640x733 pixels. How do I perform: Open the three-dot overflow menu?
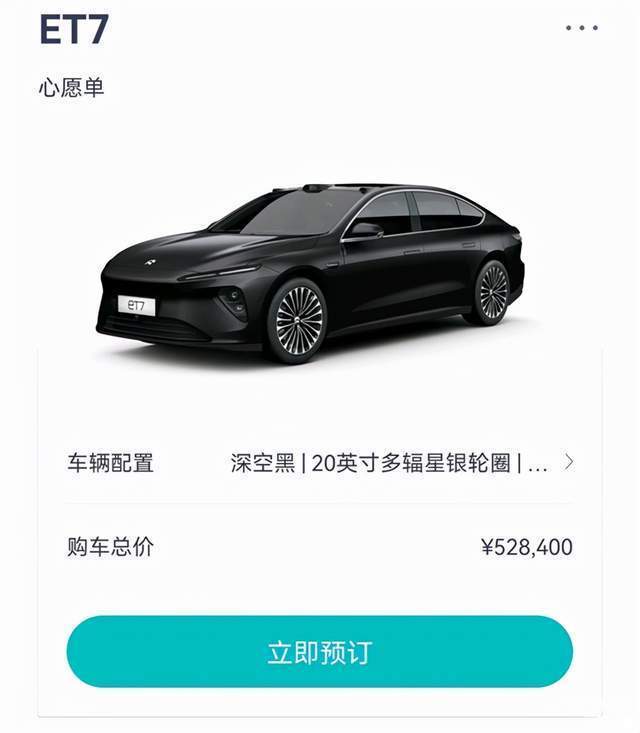tap(581, 28)
